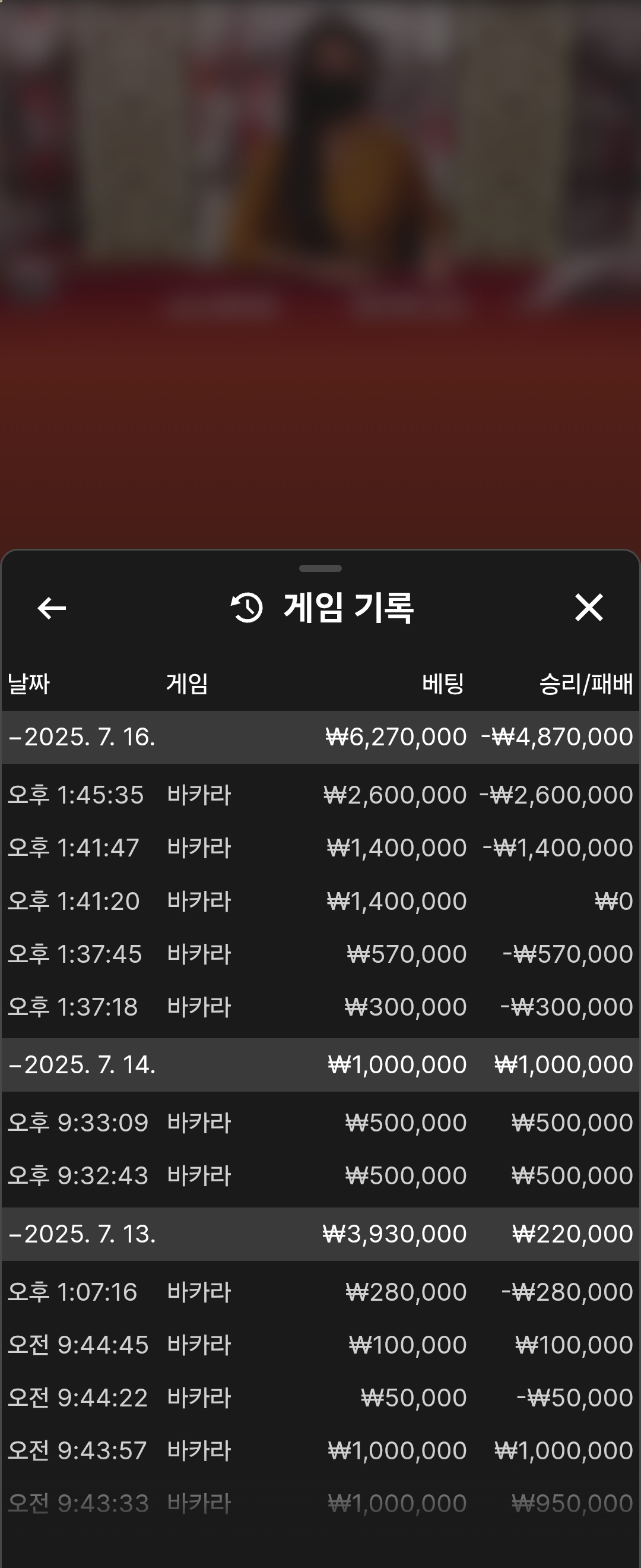Open the 오후 1:41:47 baccarat record
Image resolution: width=641 pixels, height=1568 pixels.
coord(320,848)
